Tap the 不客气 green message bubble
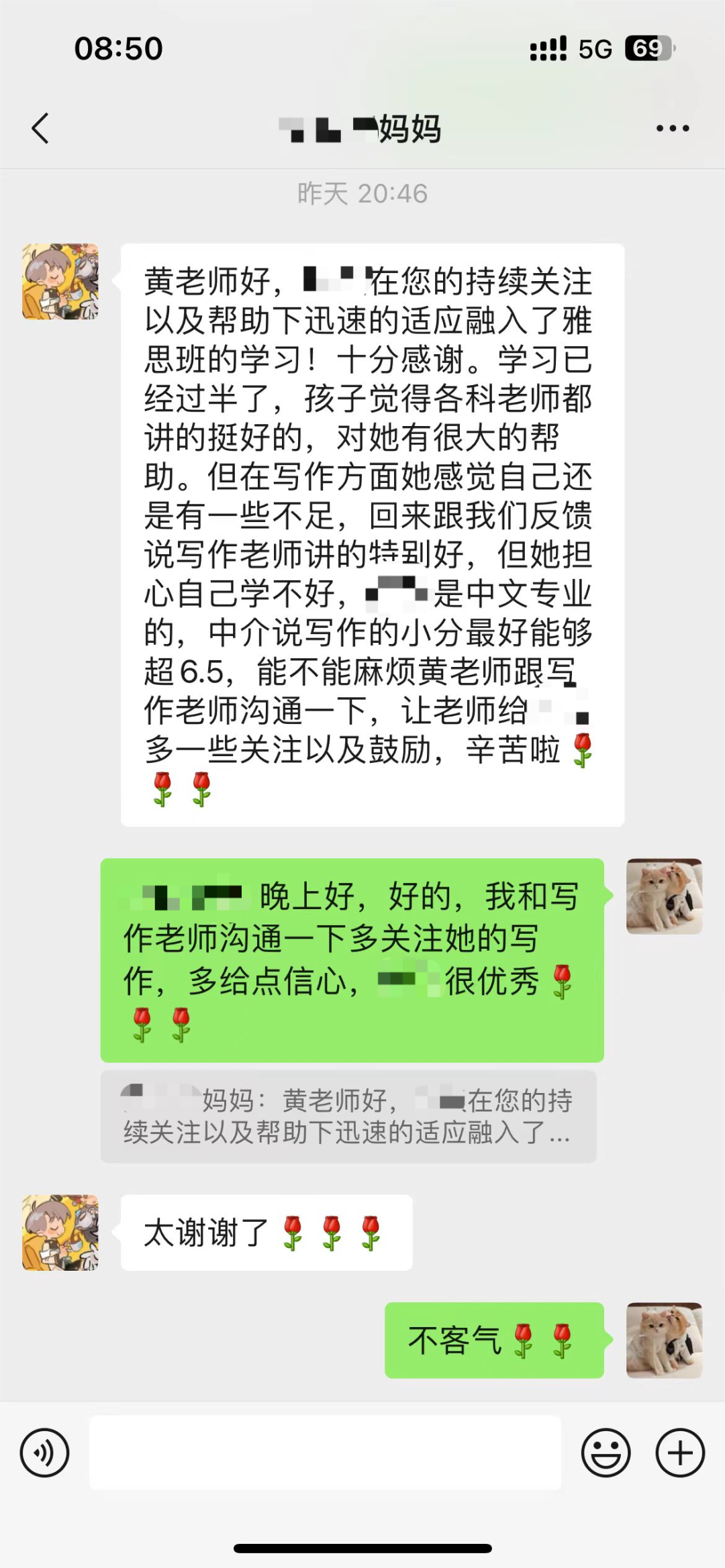The height and width of the screenshot is (1568, 725). coord(495,1341)
